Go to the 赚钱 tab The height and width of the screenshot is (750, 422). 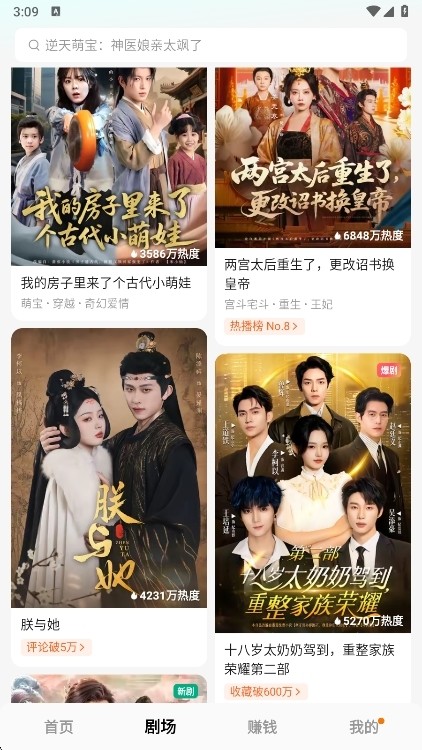(262, 727)
